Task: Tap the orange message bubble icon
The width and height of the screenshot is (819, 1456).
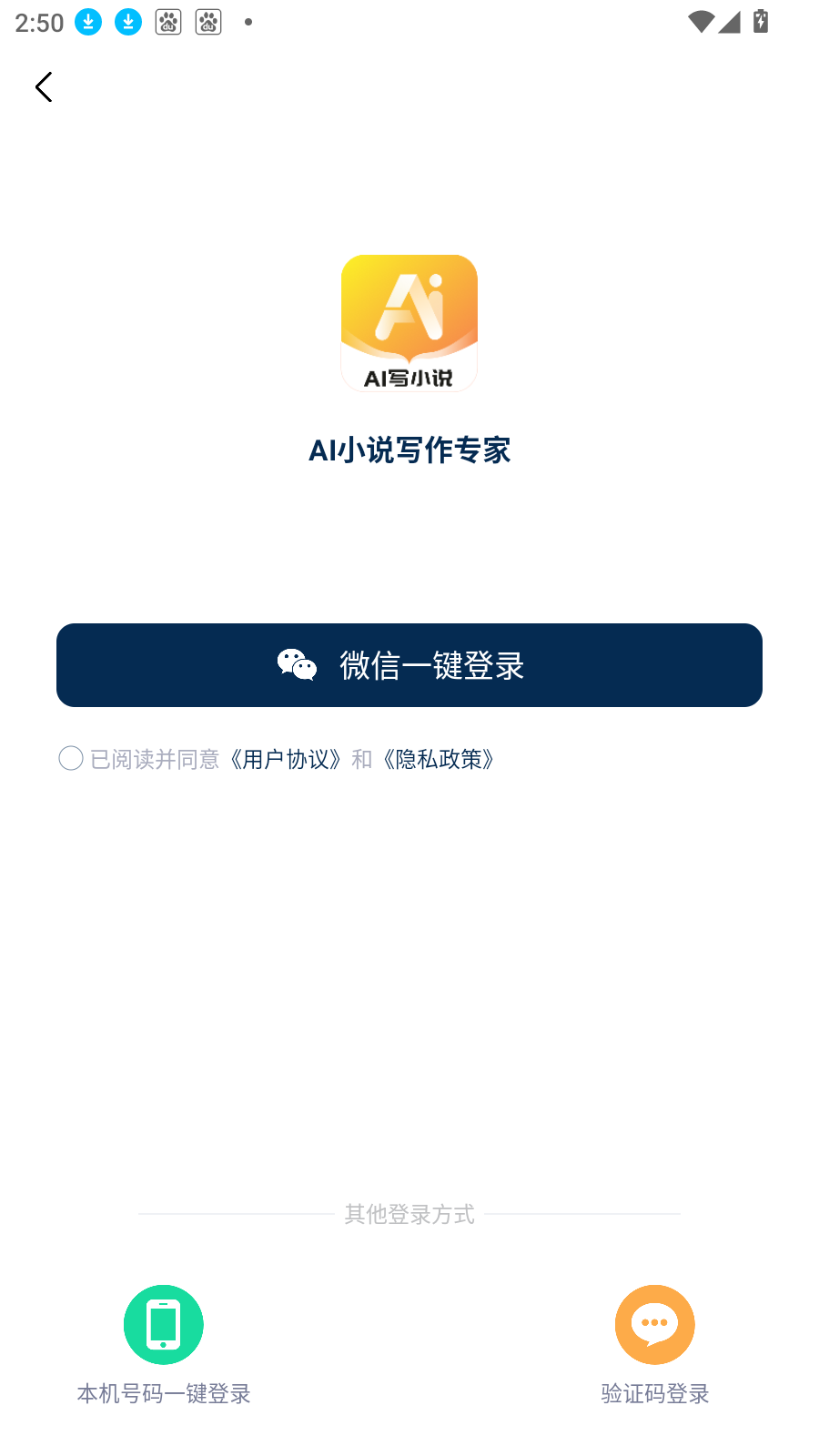Action: tap(654, 1324)
